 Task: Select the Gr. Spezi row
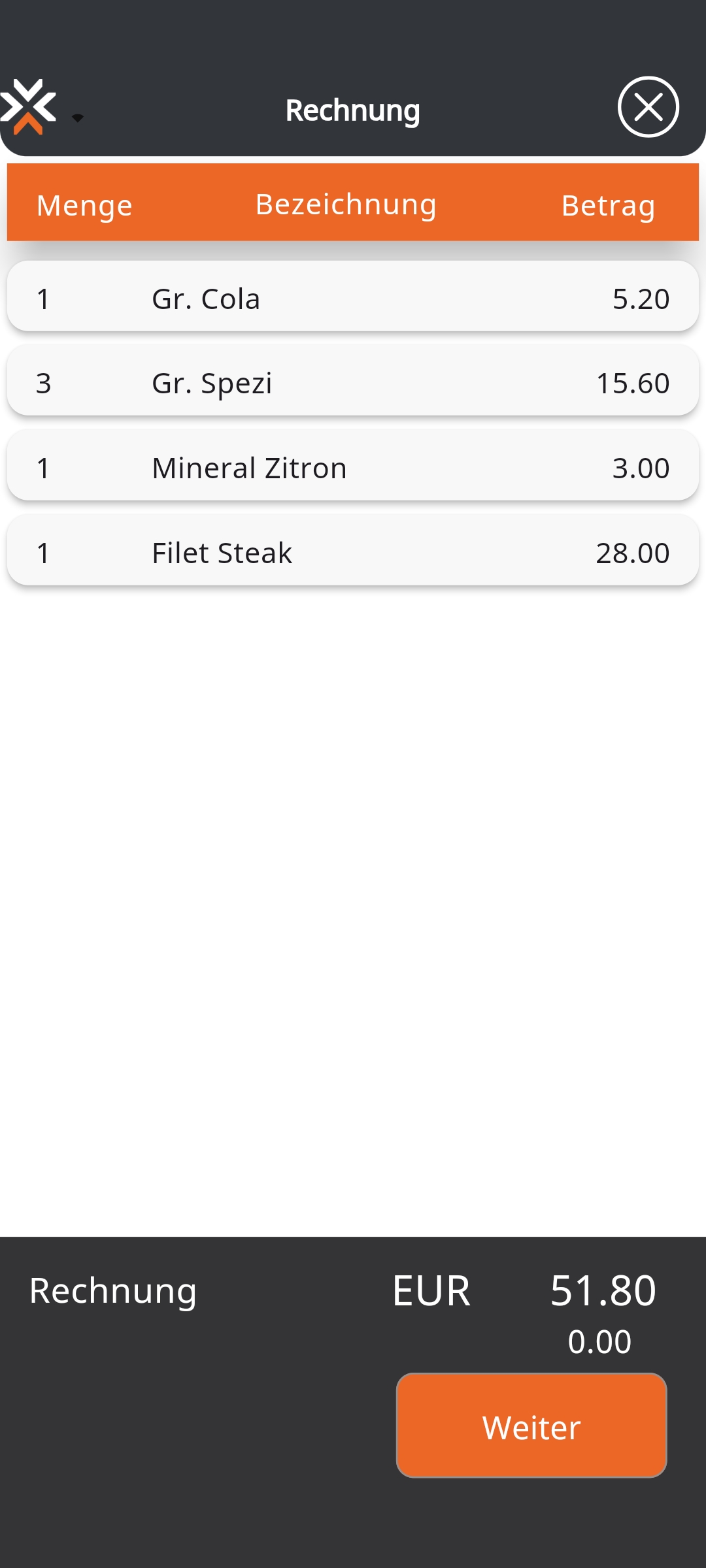353,382
